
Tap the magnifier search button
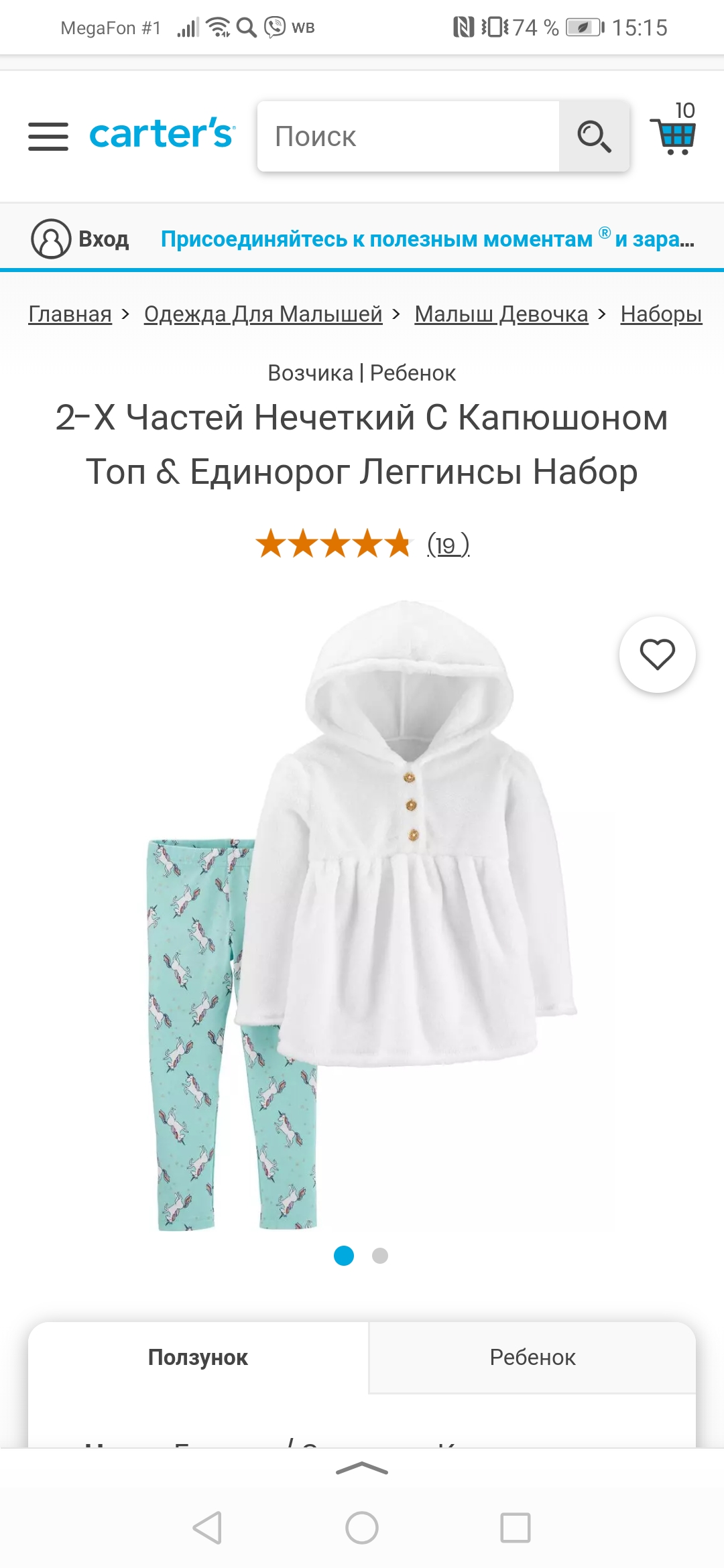coord(594,137)
